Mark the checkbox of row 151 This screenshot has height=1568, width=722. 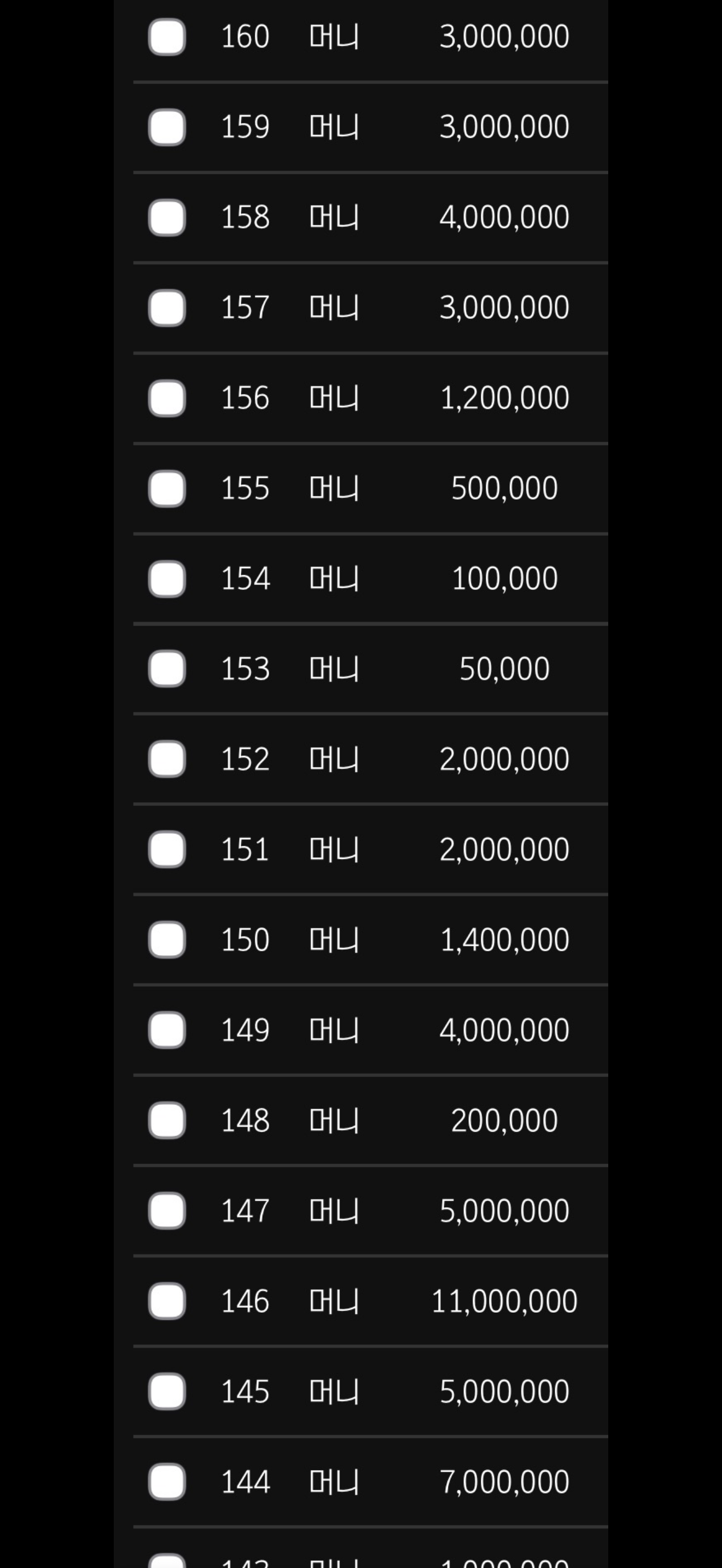(x=167, y=849)
